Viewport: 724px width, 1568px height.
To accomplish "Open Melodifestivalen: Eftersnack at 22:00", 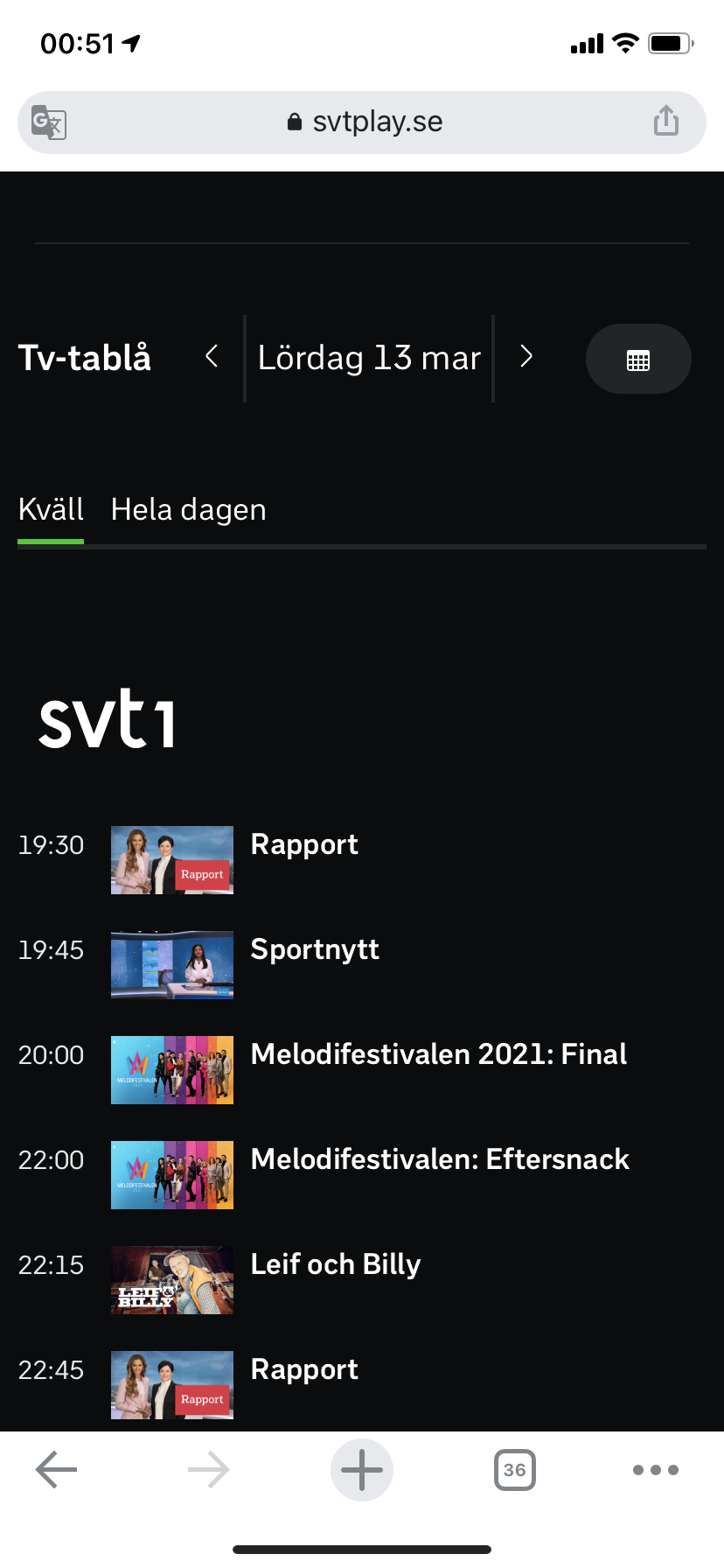I will click(x=362, y=1175).
